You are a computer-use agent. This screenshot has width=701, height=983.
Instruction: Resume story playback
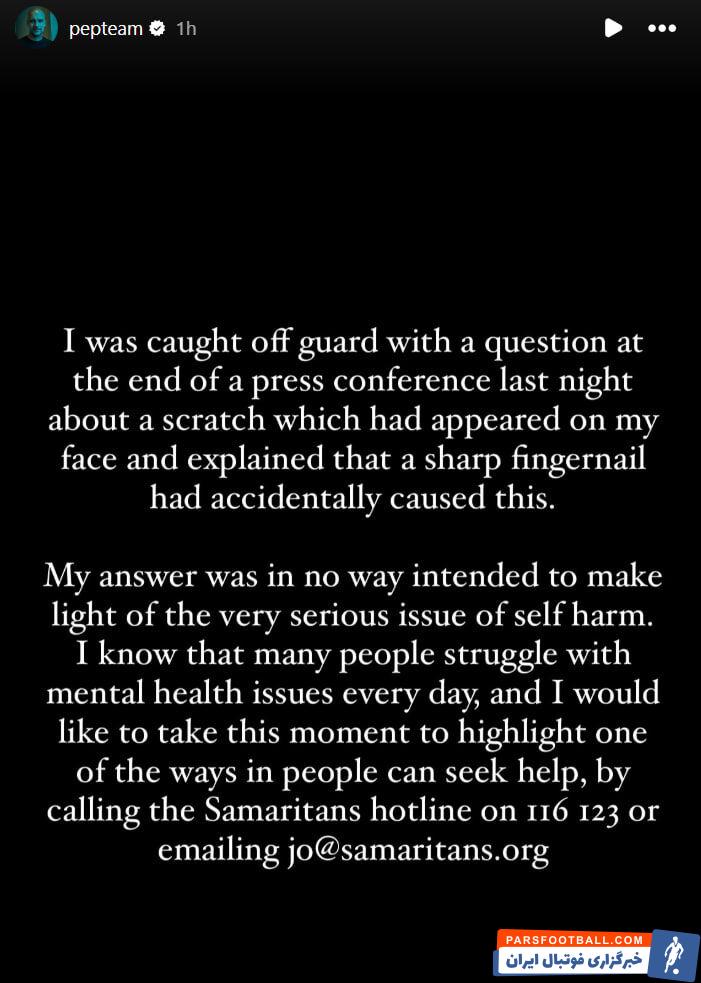click(x=613, y=28)
